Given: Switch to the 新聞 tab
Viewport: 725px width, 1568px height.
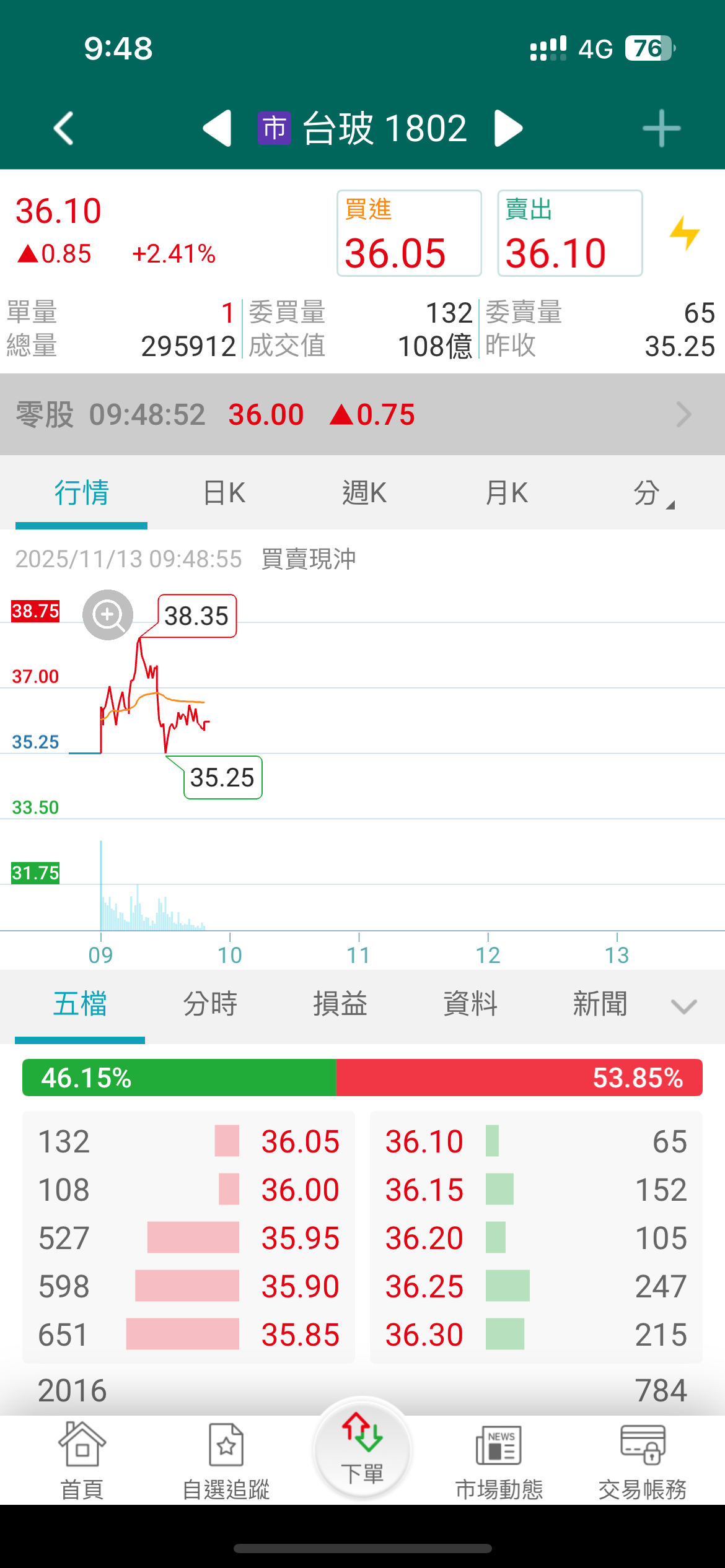Looking at the screenshot, I should click(x=600, y=1004).
